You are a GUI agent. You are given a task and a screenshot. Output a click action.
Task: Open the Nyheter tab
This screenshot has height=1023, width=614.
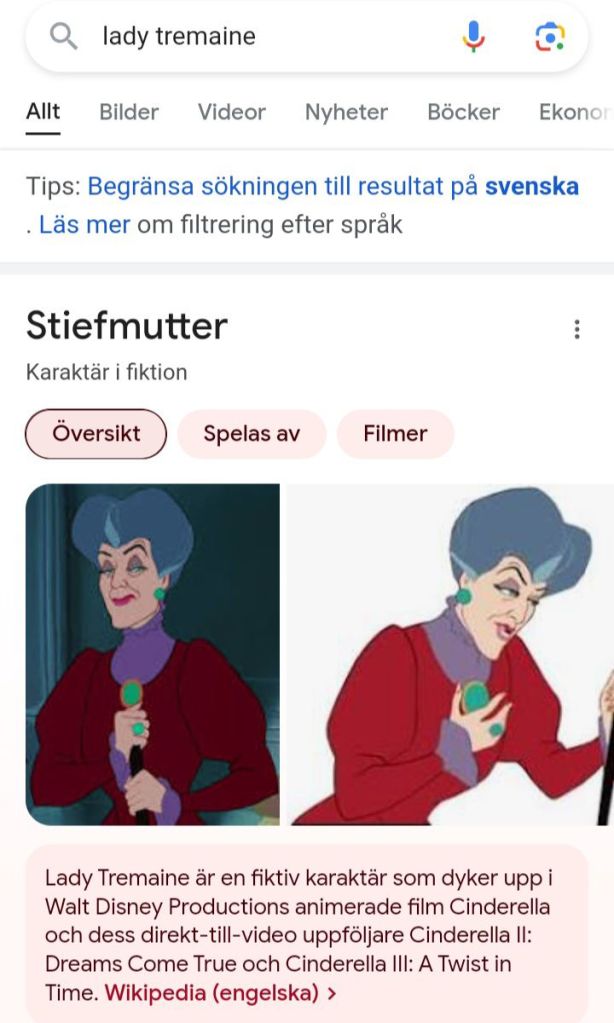(346, 112)
